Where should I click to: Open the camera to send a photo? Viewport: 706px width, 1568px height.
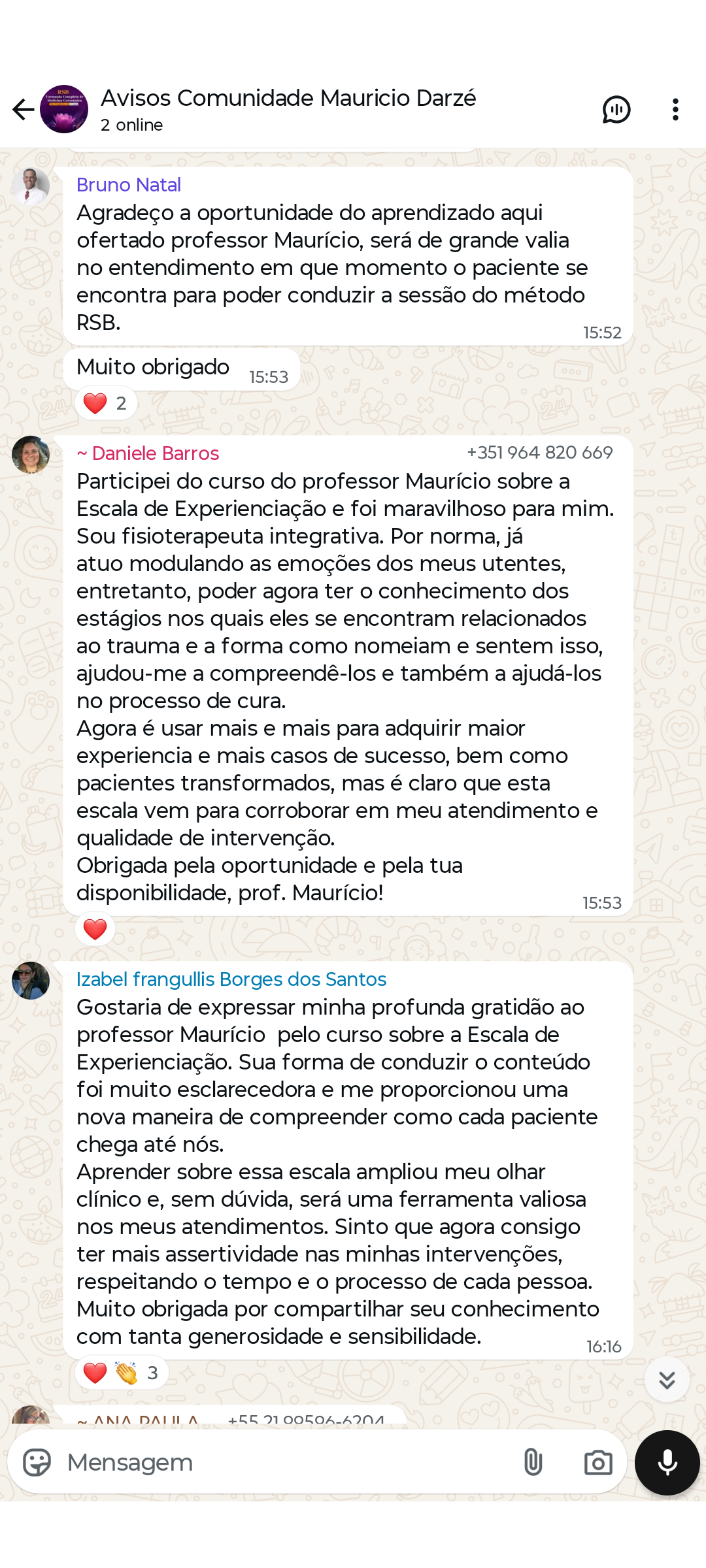pos(597,1462)
